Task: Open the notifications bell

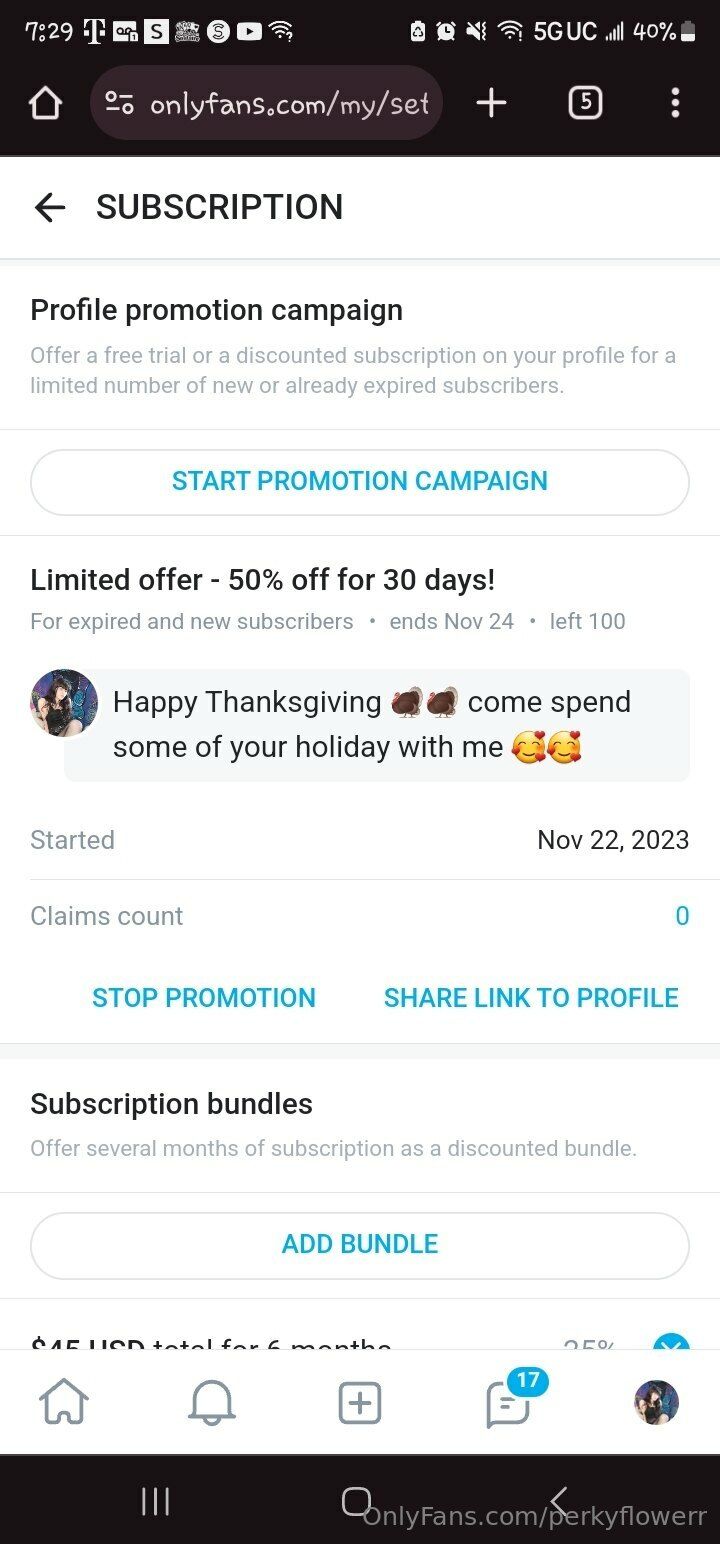Action: tap(211, 1402)
